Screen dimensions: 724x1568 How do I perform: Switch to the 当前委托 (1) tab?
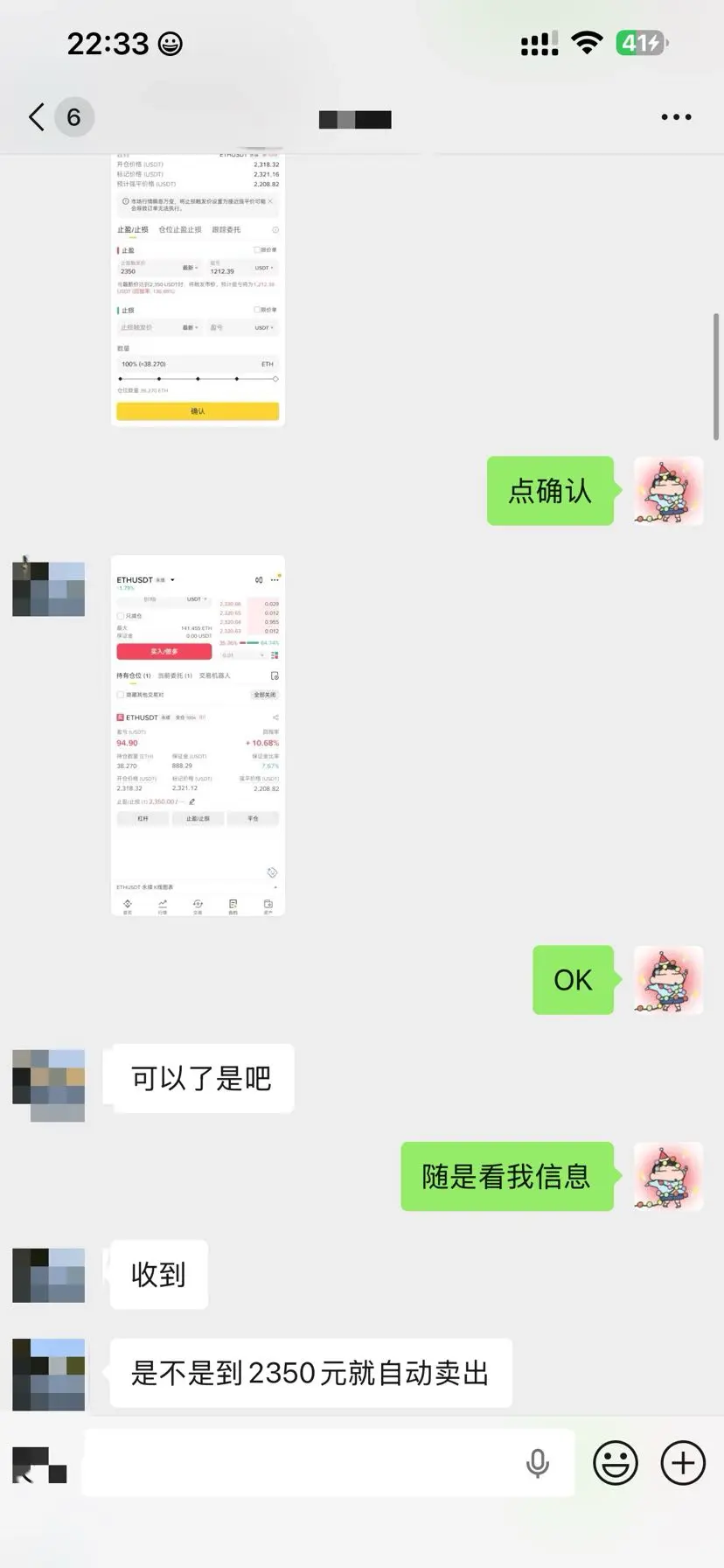coord(174,675)
